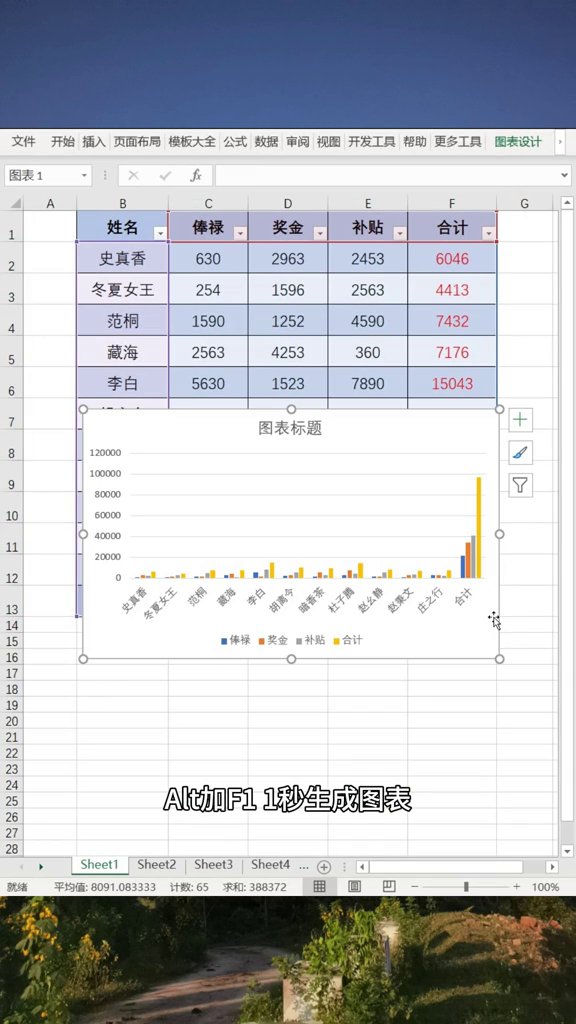Switch to page layout view button

tap(355, 887)
